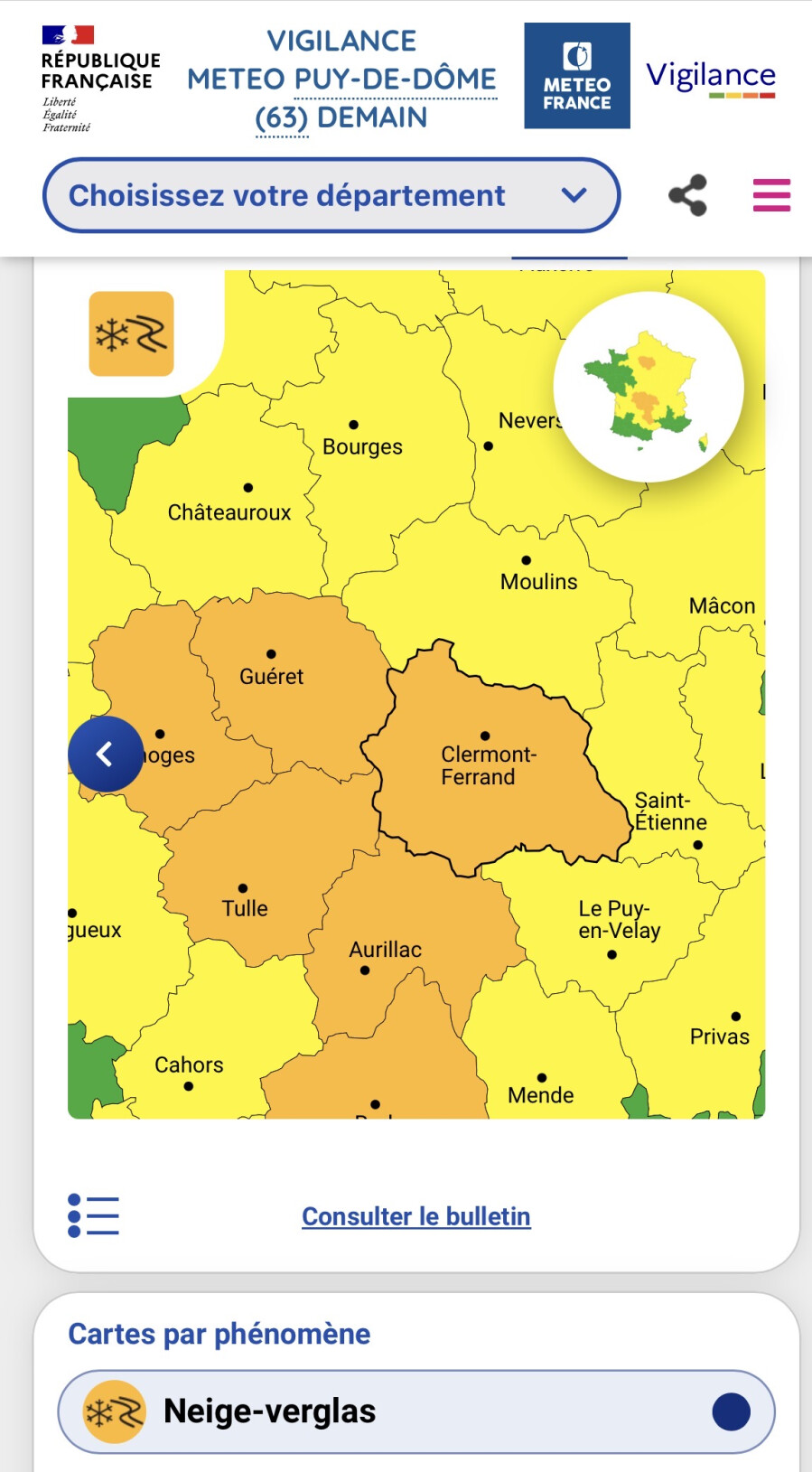Open the hamburger menu
This screenshot has height=1472, width=812.
point(771,195)
